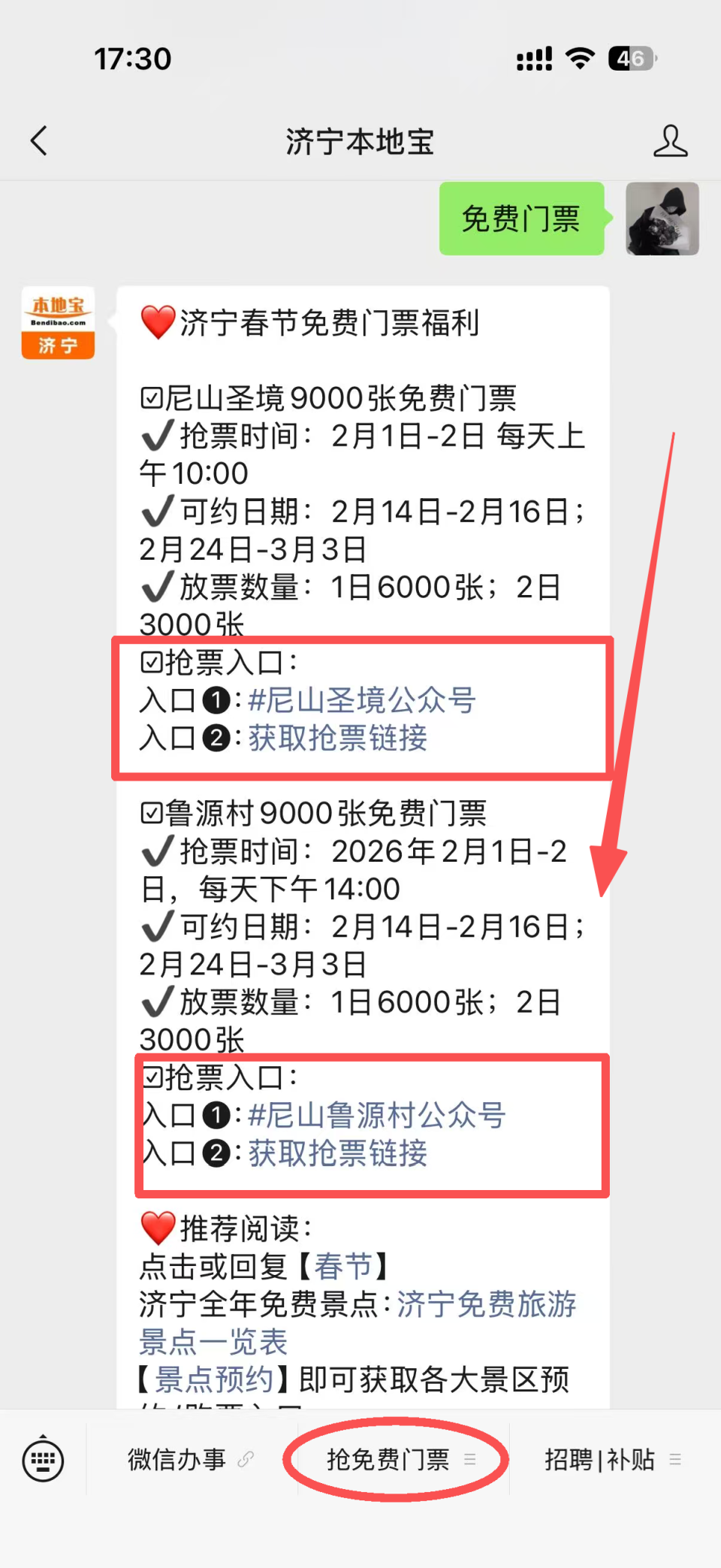This screenshot has width=721, height=1568.
Task: Expand the menu beside 招聘|补贴
Action: [x=675, y=1459]
